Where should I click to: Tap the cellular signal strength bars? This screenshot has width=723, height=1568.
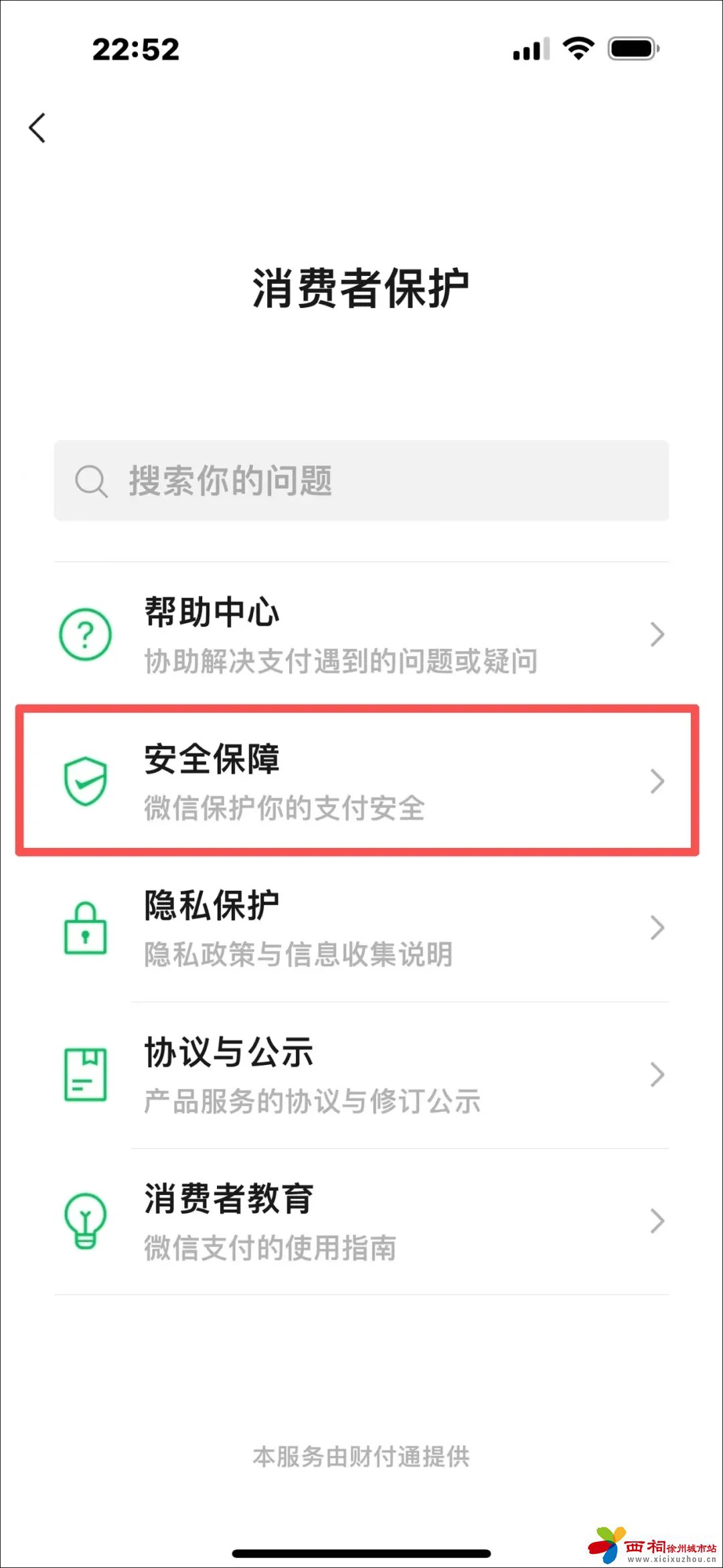[529, 47]
